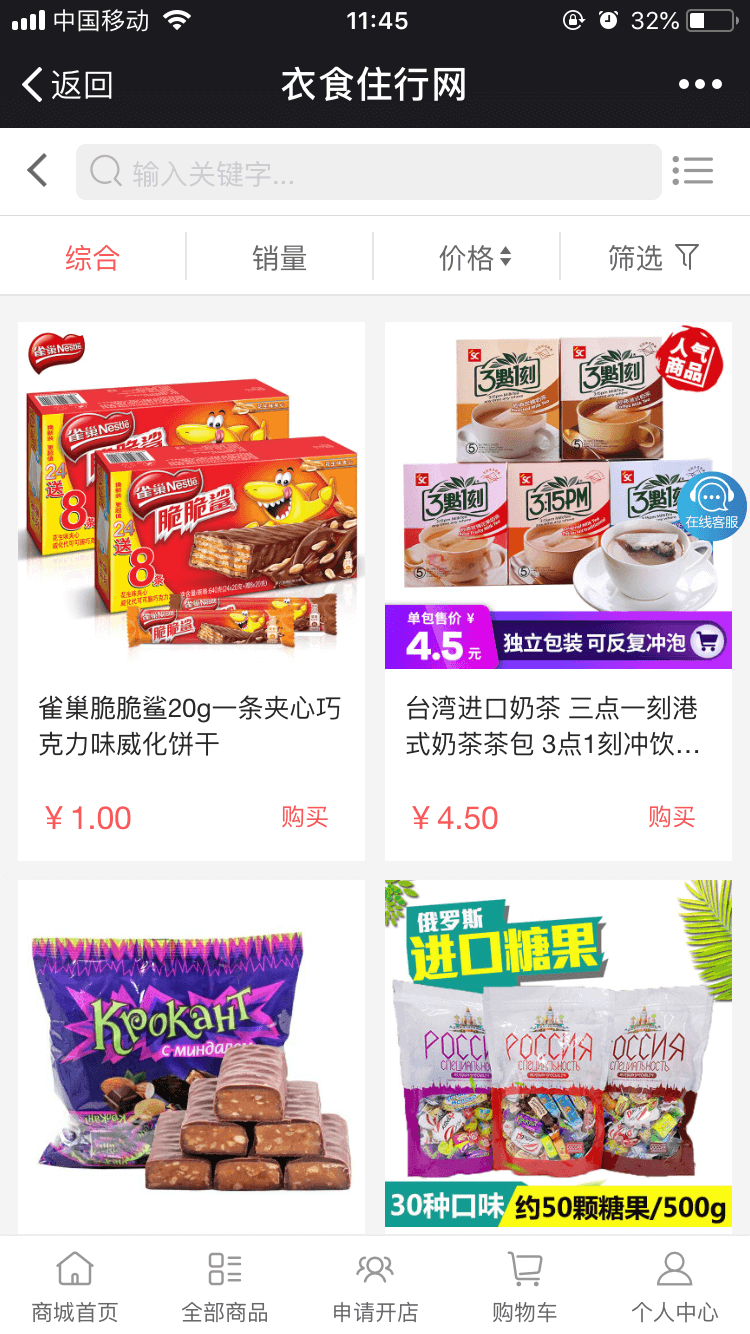The height and width of the screenshot is (1334, 750).
Task: Open the 购物车 shopping cart
Action: coord(524,1286)
